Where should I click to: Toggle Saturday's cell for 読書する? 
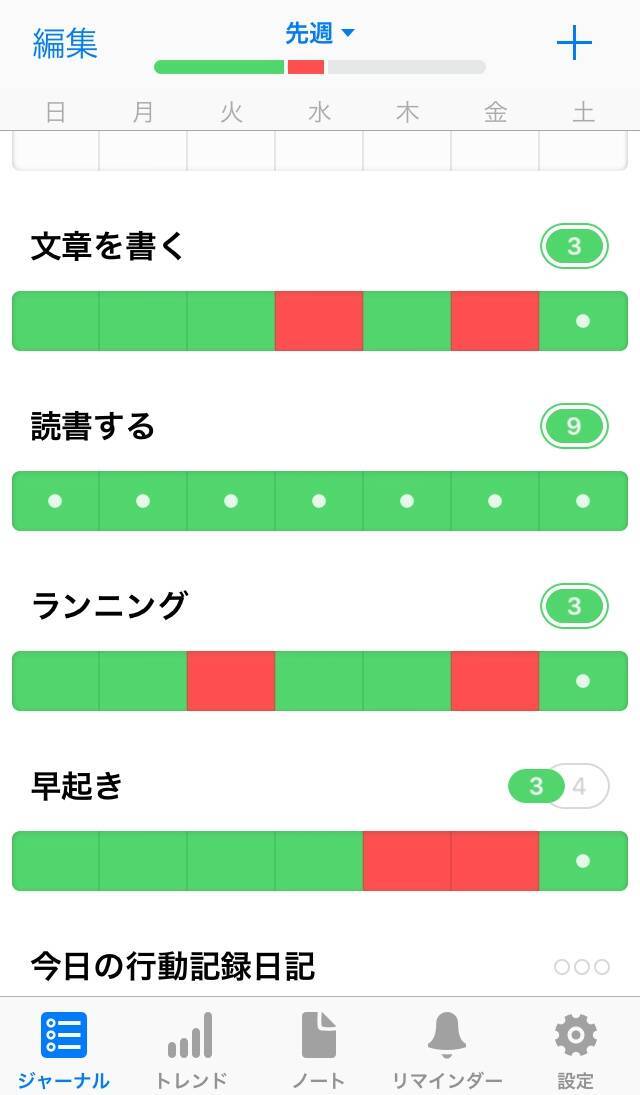coord(583,501)
